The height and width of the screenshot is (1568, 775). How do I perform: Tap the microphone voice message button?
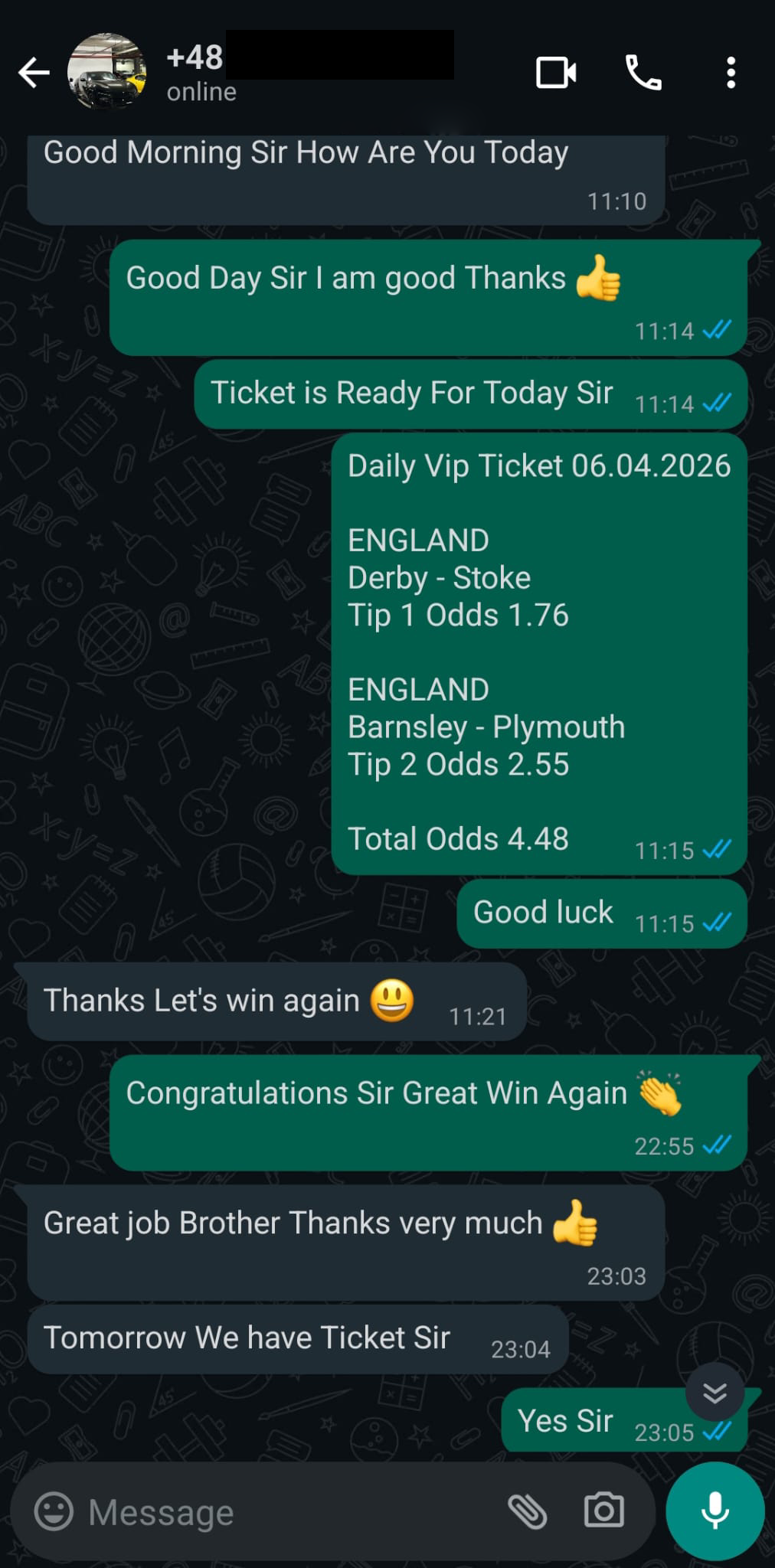click(715, 1511)
